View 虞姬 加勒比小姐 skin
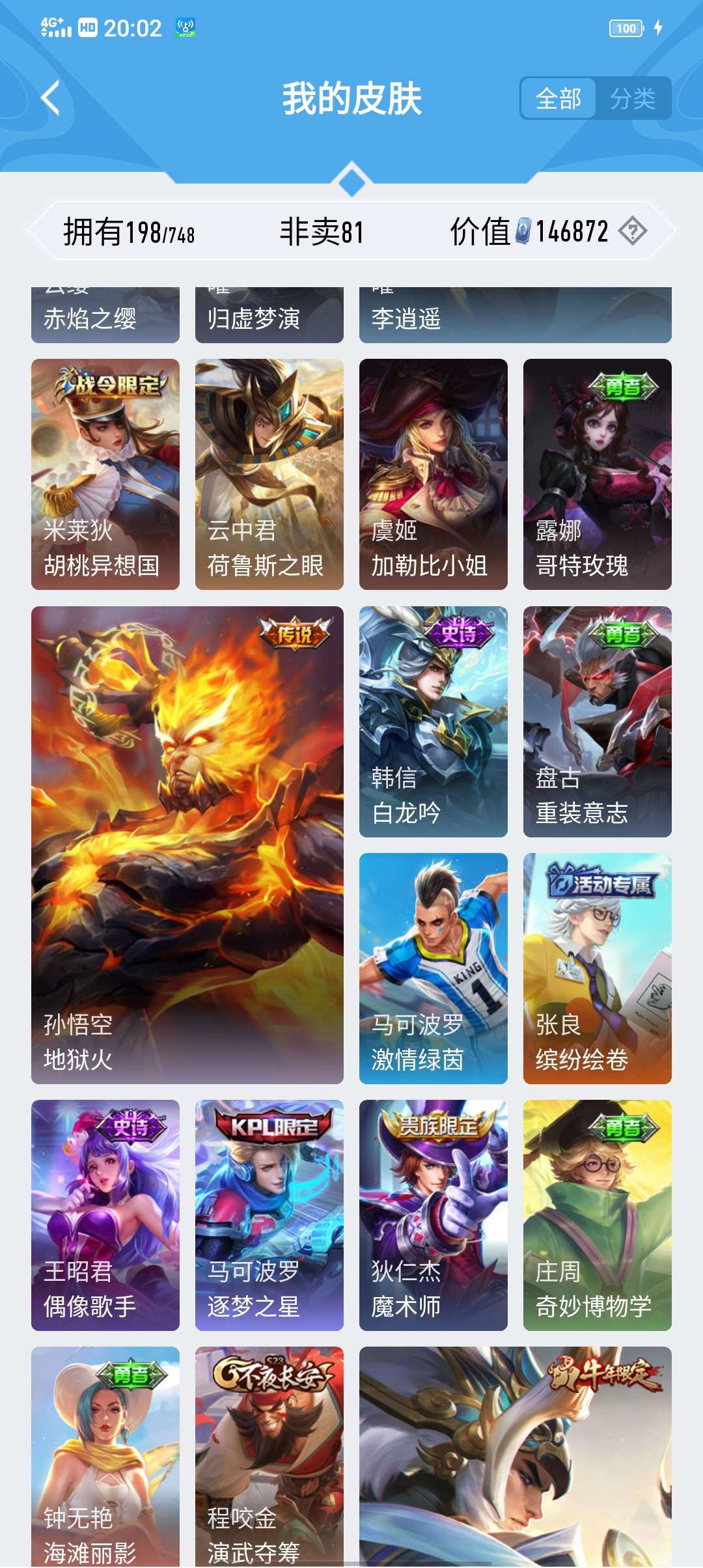 434,474
